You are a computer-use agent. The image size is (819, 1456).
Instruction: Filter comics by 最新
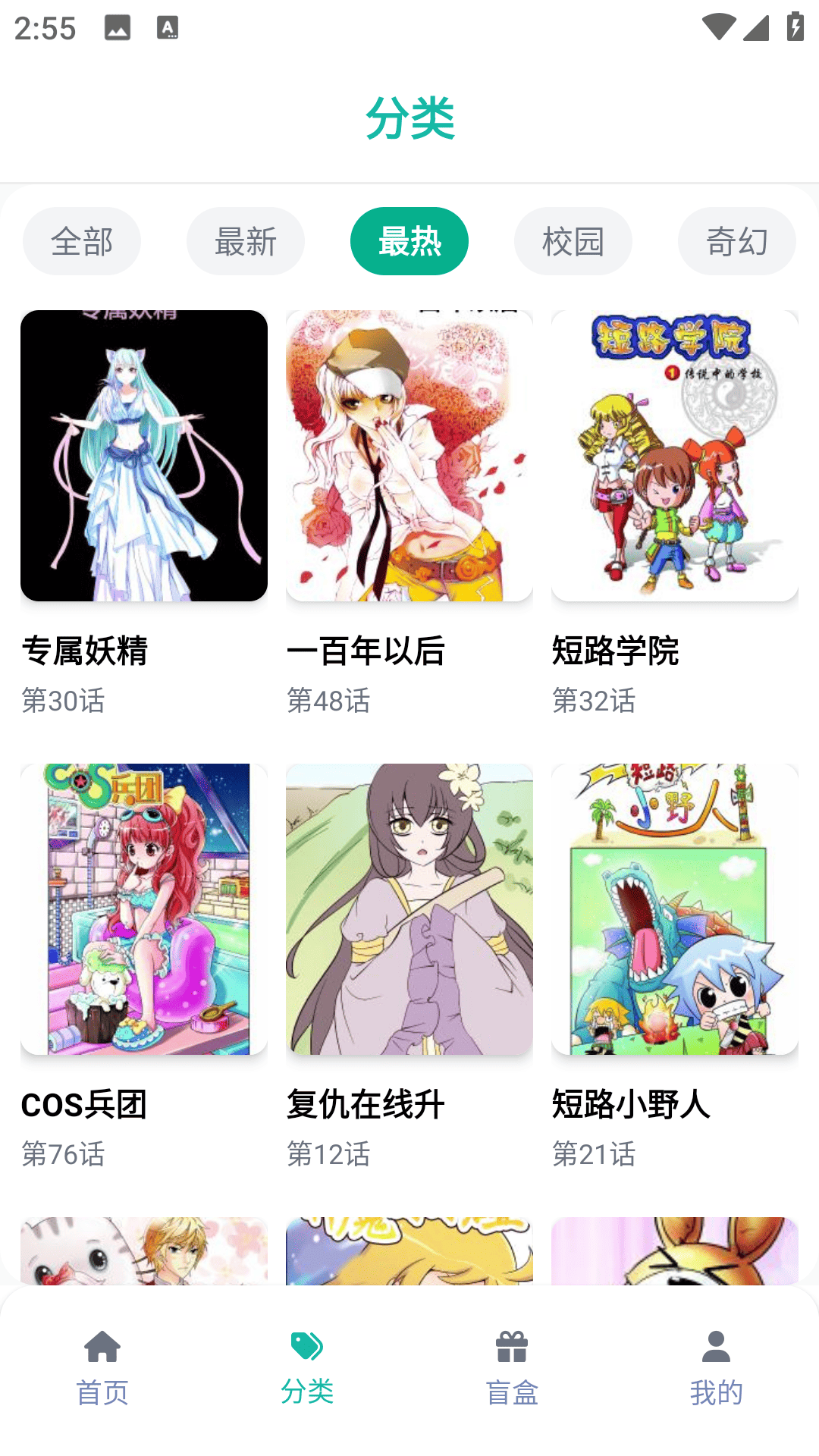(246, 241)
